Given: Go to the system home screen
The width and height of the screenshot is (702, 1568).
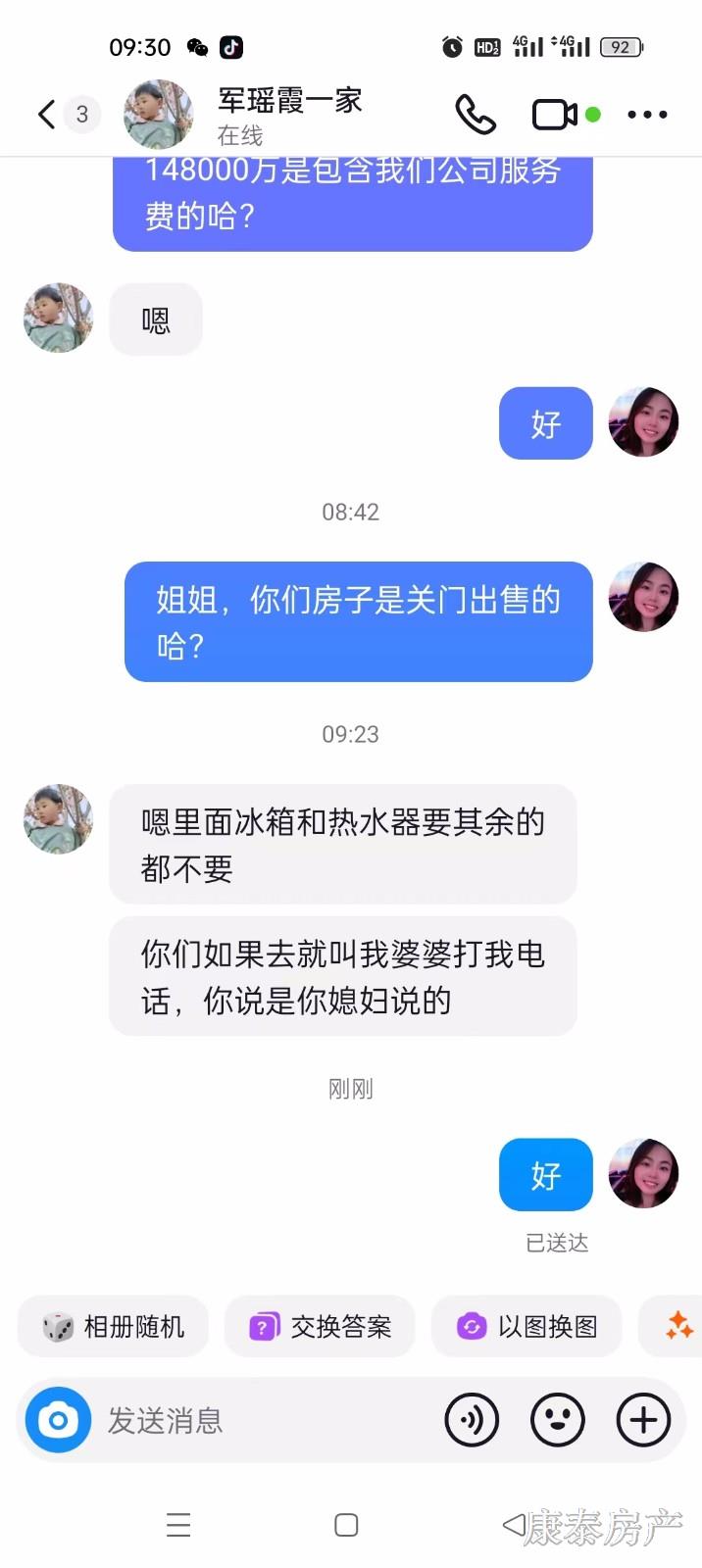Looking at the screenshot, I should (x=346, y=1525).
